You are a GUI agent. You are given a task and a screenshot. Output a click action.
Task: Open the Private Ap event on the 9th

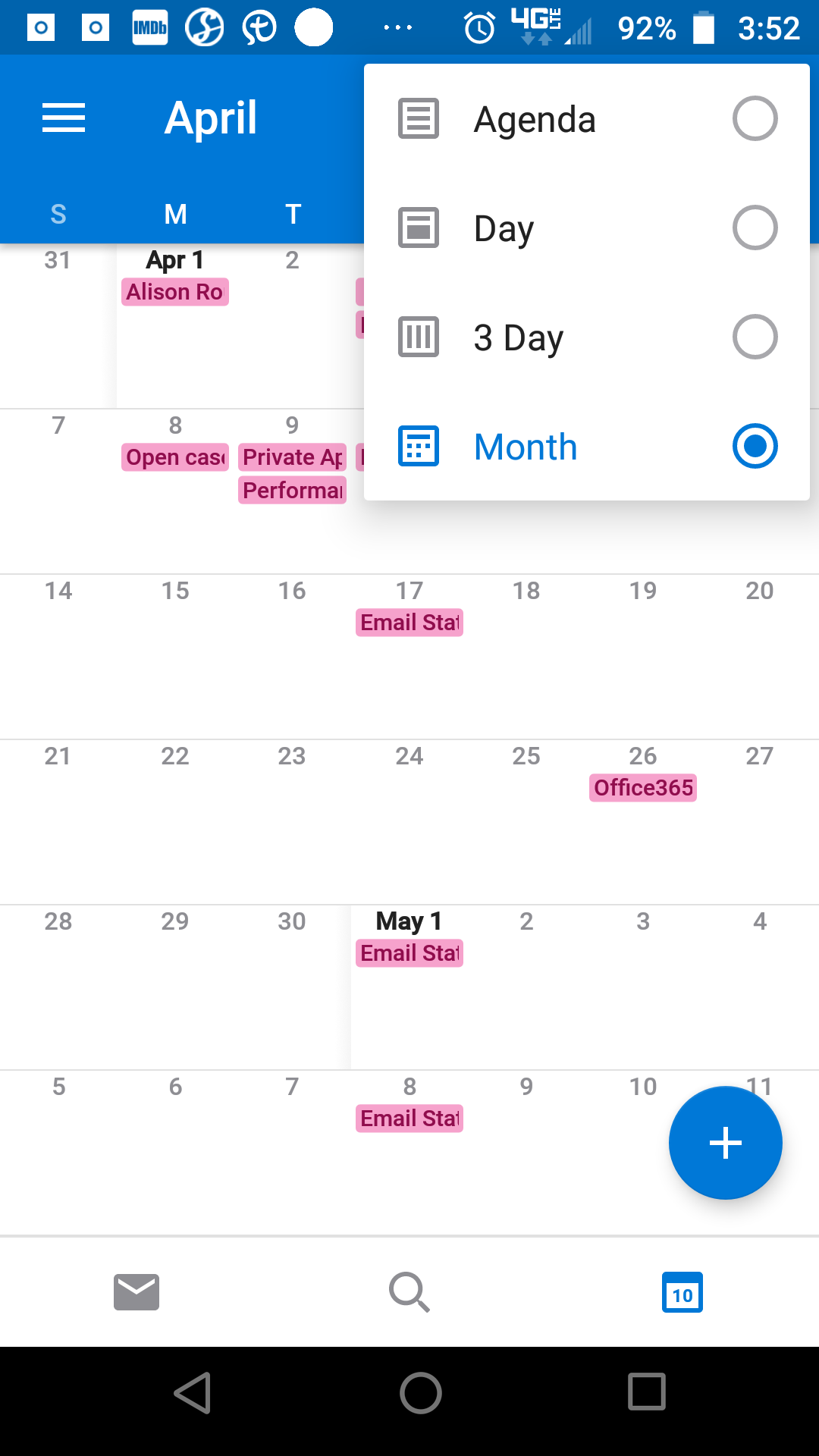tap(292, 457)
